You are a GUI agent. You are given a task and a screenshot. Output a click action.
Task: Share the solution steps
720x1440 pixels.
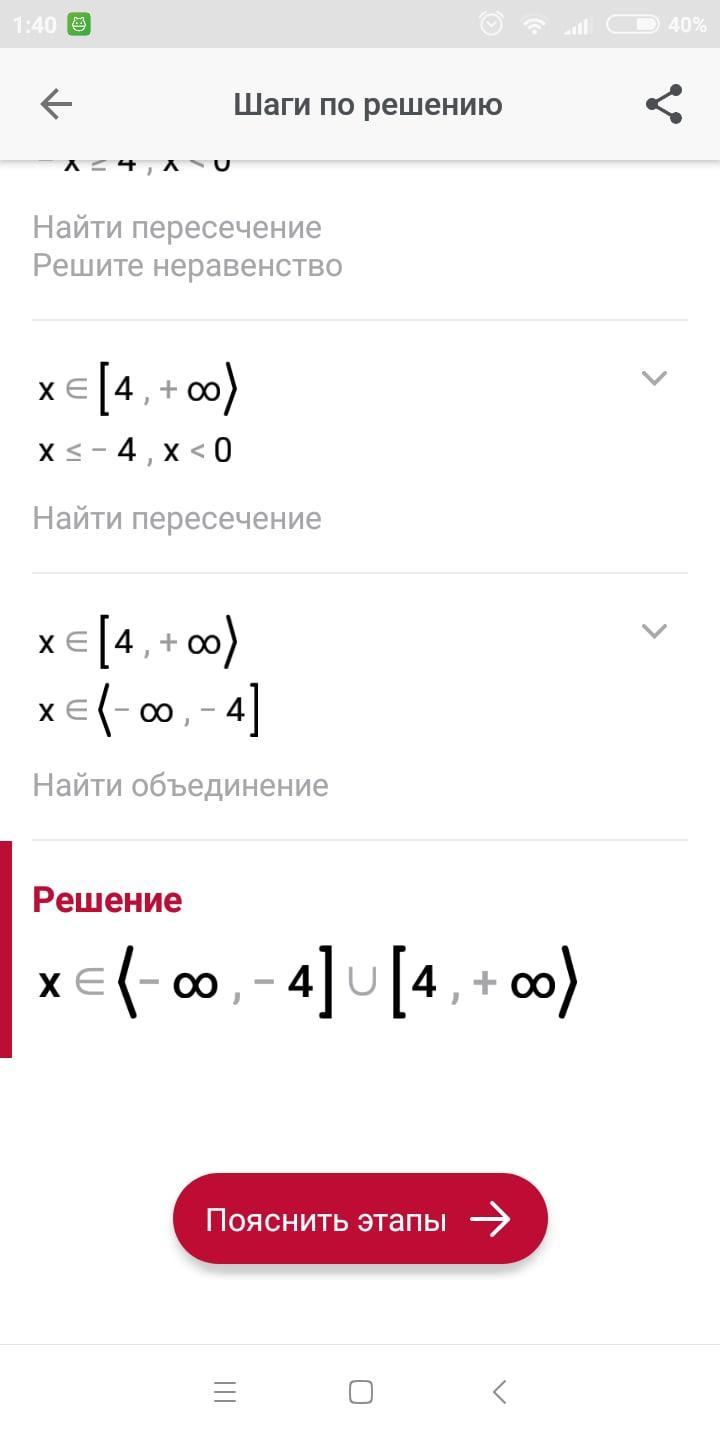point(664,104)
